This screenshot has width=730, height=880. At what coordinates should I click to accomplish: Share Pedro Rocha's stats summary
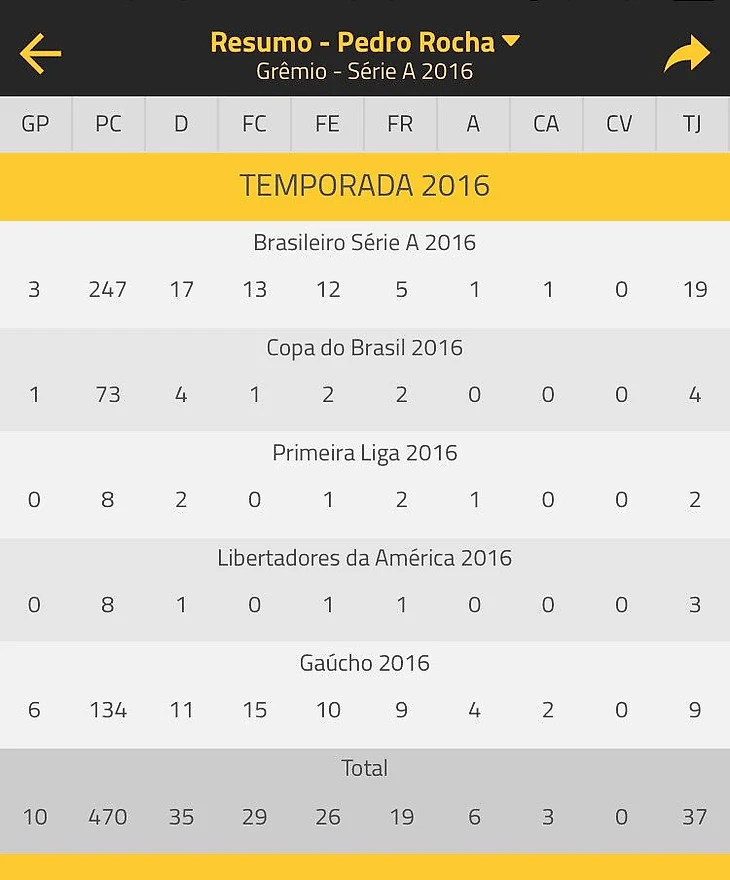point(686,55)
